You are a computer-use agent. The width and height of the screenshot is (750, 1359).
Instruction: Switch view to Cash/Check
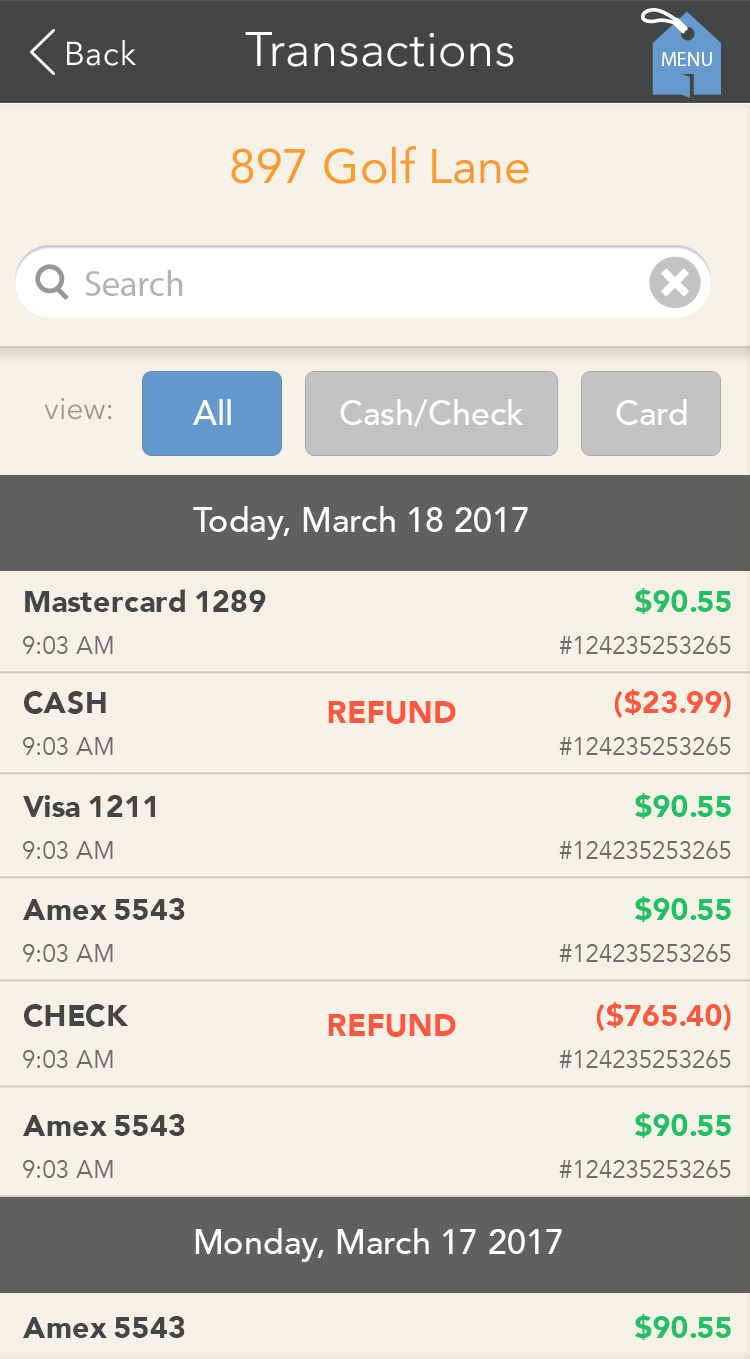click(431, 414)
